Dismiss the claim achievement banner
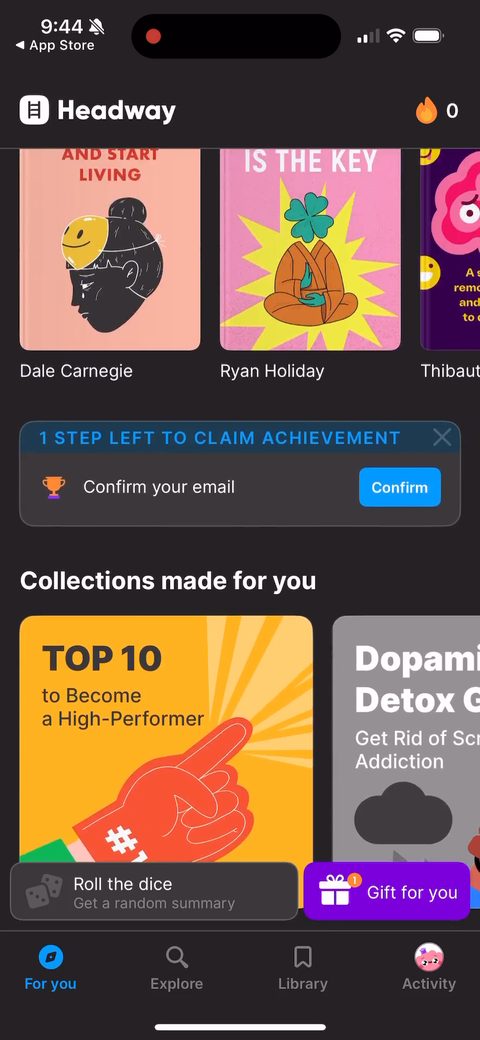This screenshot has height=1040, width=480. pyautogui.click(x=442, y=437)
